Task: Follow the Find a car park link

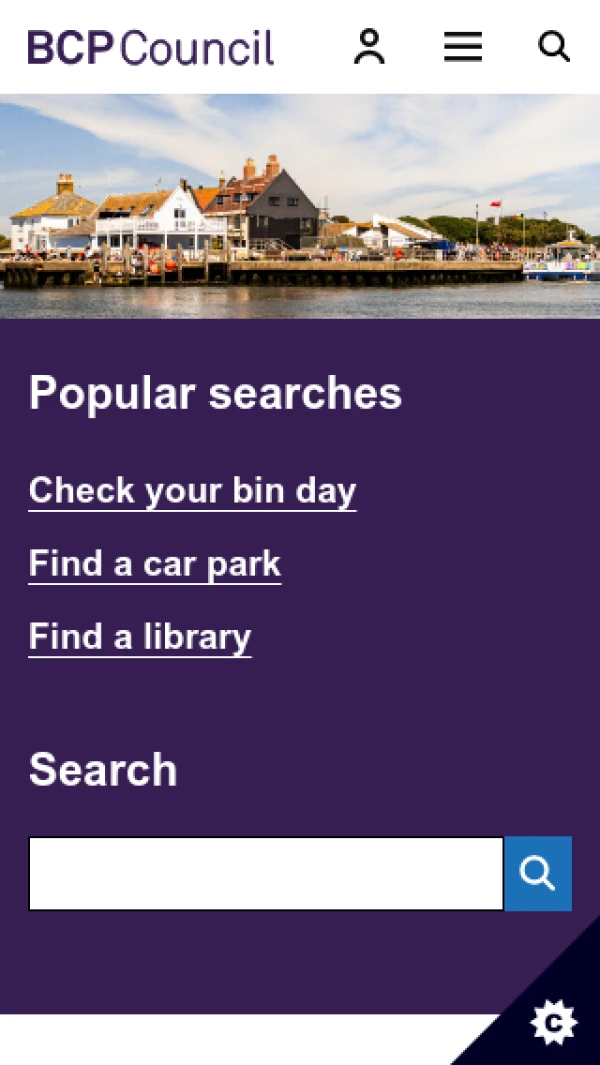Action: [155, 564]
